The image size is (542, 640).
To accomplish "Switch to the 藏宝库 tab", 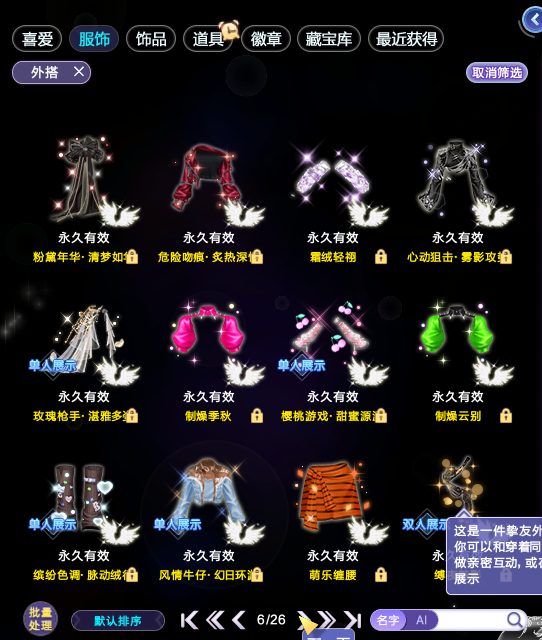I will pyautogui.click(x=329, y=39).
